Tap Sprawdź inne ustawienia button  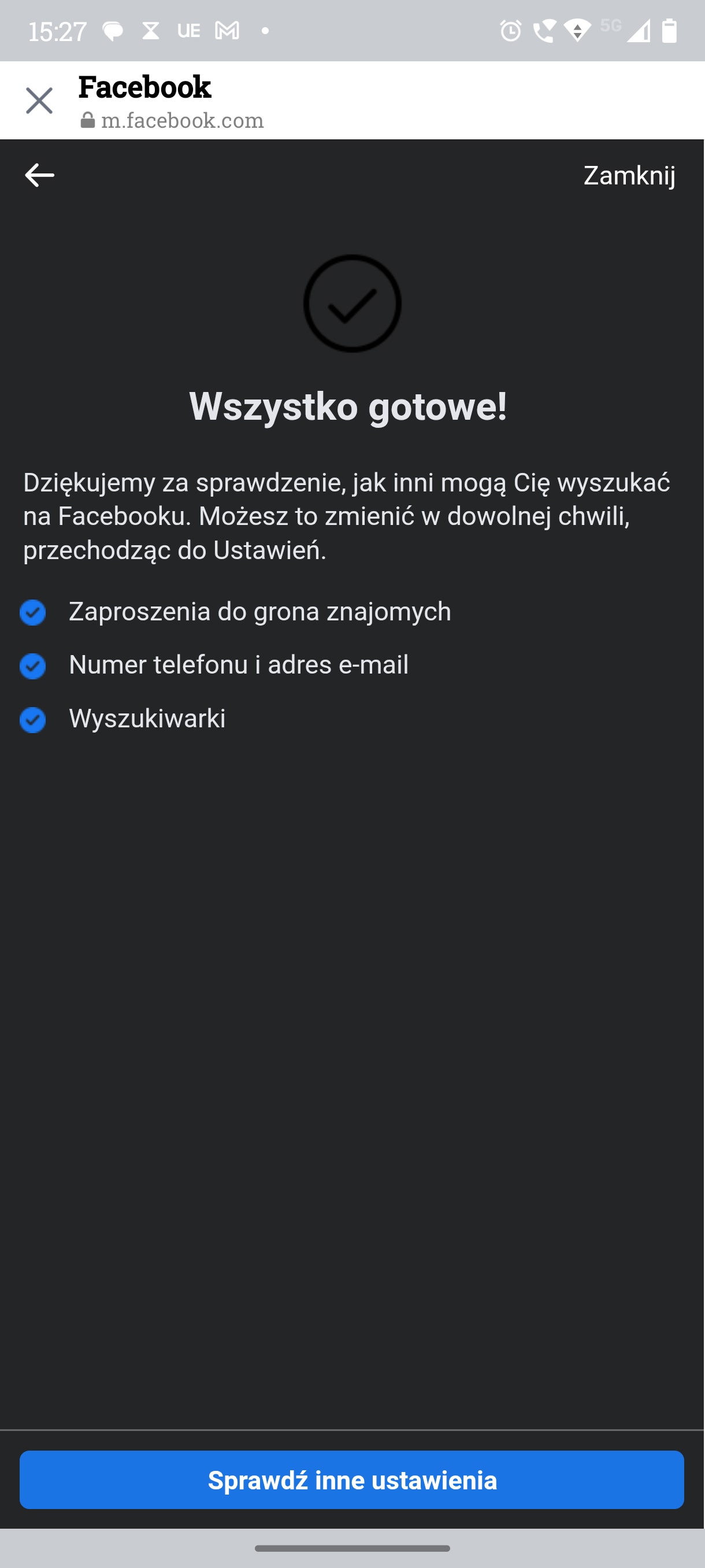(x=351, y=1480)
